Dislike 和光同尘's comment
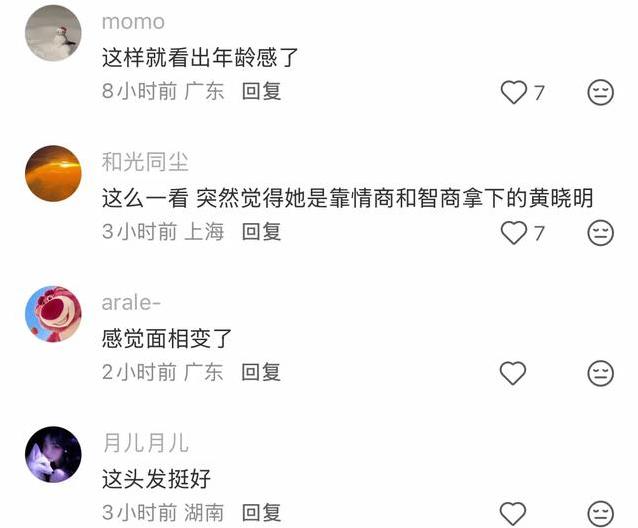Viewport: 638px width, 528px height. click(x=600, y=233)
